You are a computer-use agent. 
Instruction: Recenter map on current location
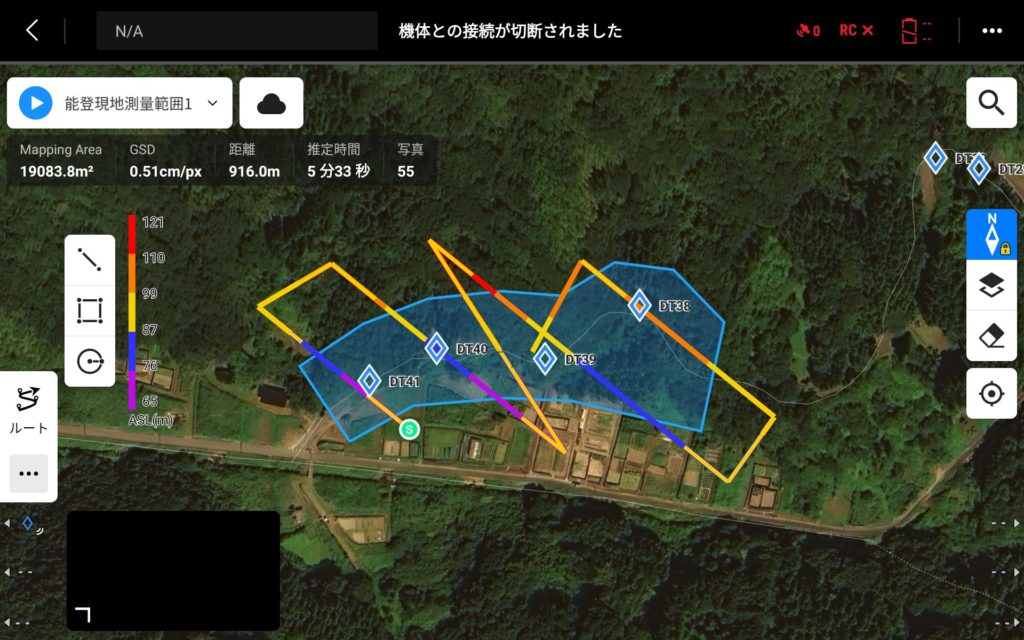click(x=991, y=394)
